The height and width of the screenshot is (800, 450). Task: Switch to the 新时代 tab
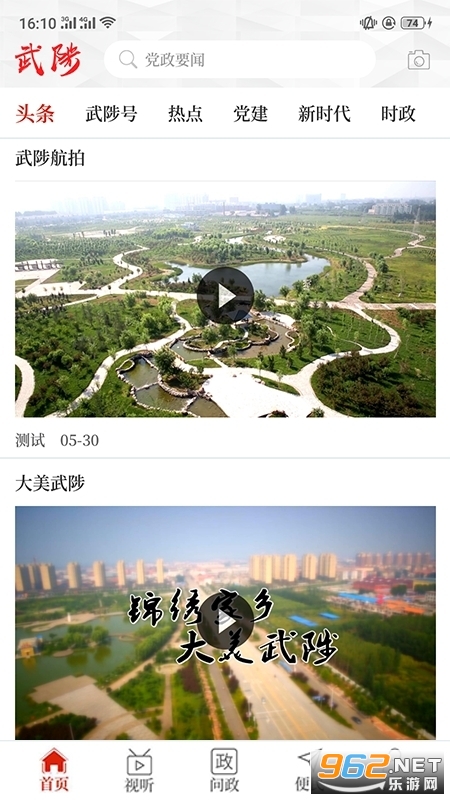(x=324, y=113)
